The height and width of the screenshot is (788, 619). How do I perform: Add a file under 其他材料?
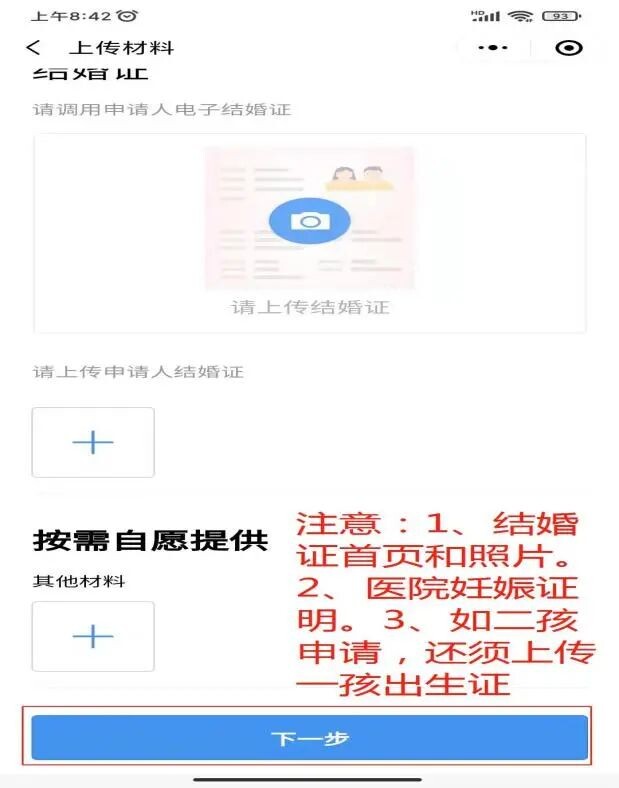(x=93, y=636)
